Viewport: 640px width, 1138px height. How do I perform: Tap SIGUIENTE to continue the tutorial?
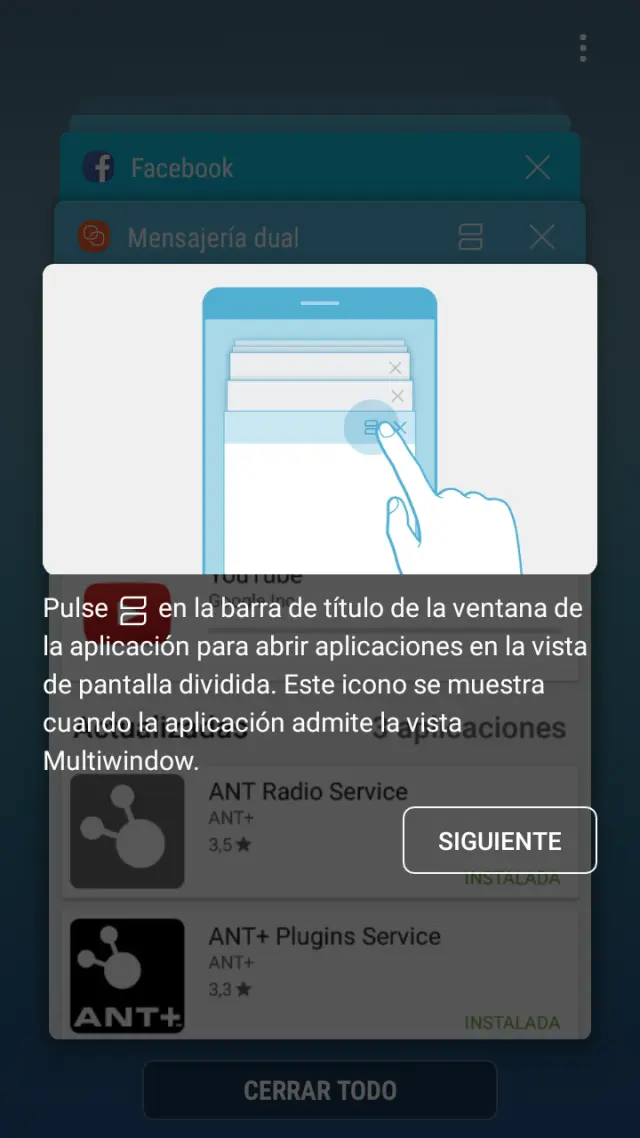499,840
